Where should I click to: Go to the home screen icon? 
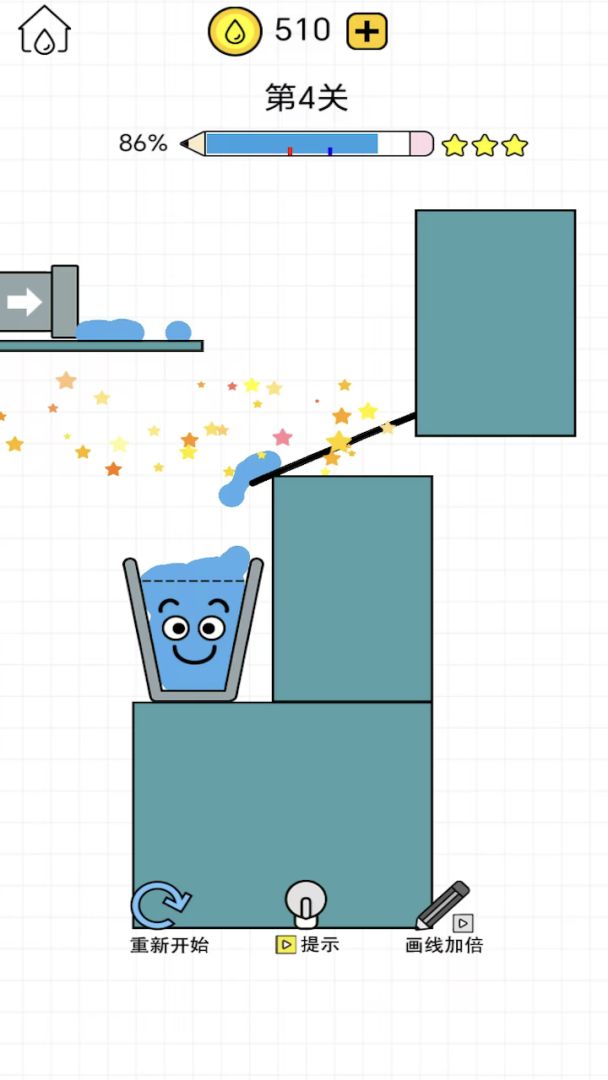44,30
